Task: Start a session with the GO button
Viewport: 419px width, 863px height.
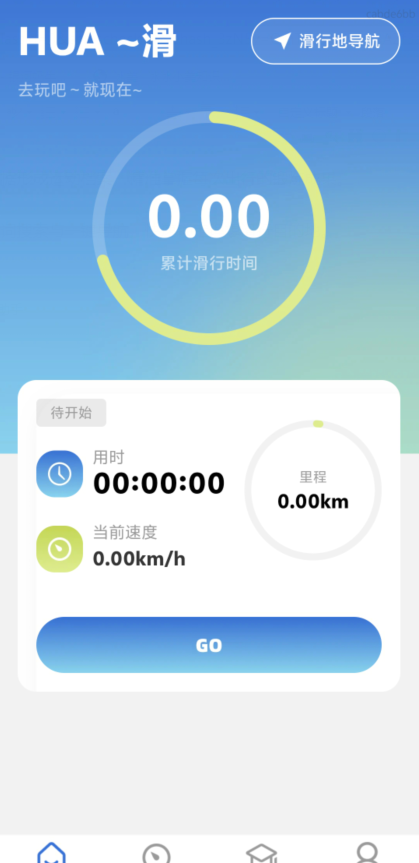Action: pos(209,645)
